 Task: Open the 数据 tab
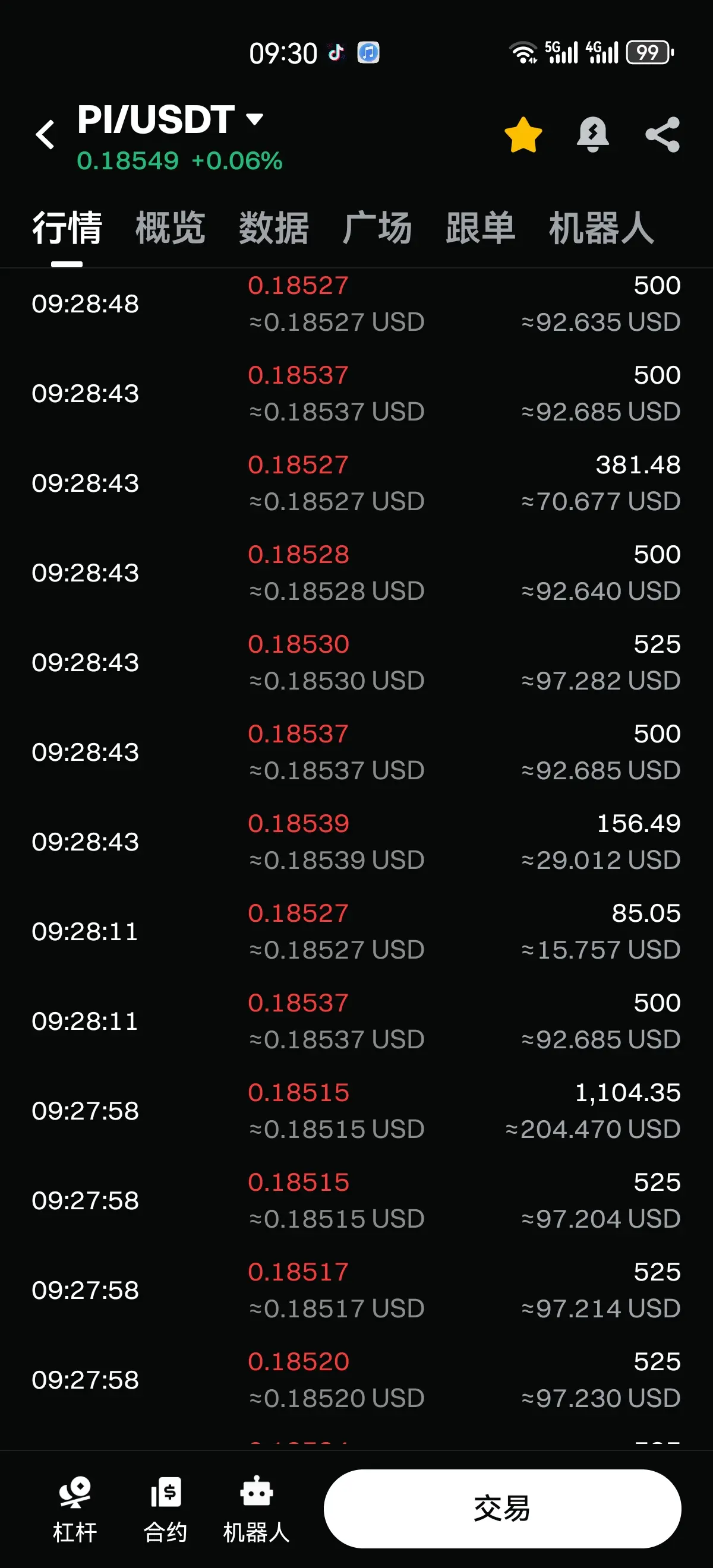pos(274,229)
